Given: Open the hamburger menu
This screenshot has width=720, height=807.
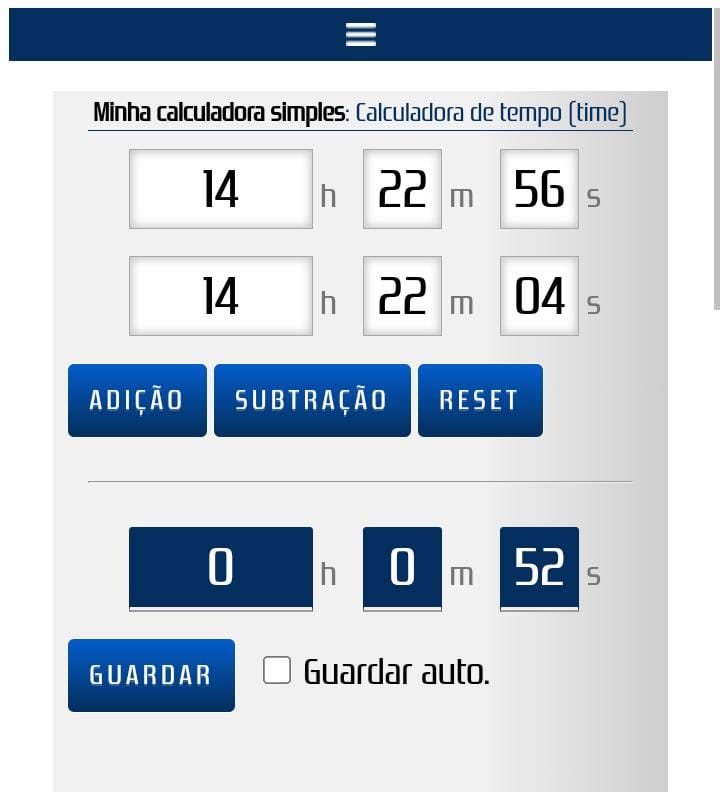Looking at the screenshot, I should pos(360,34).
